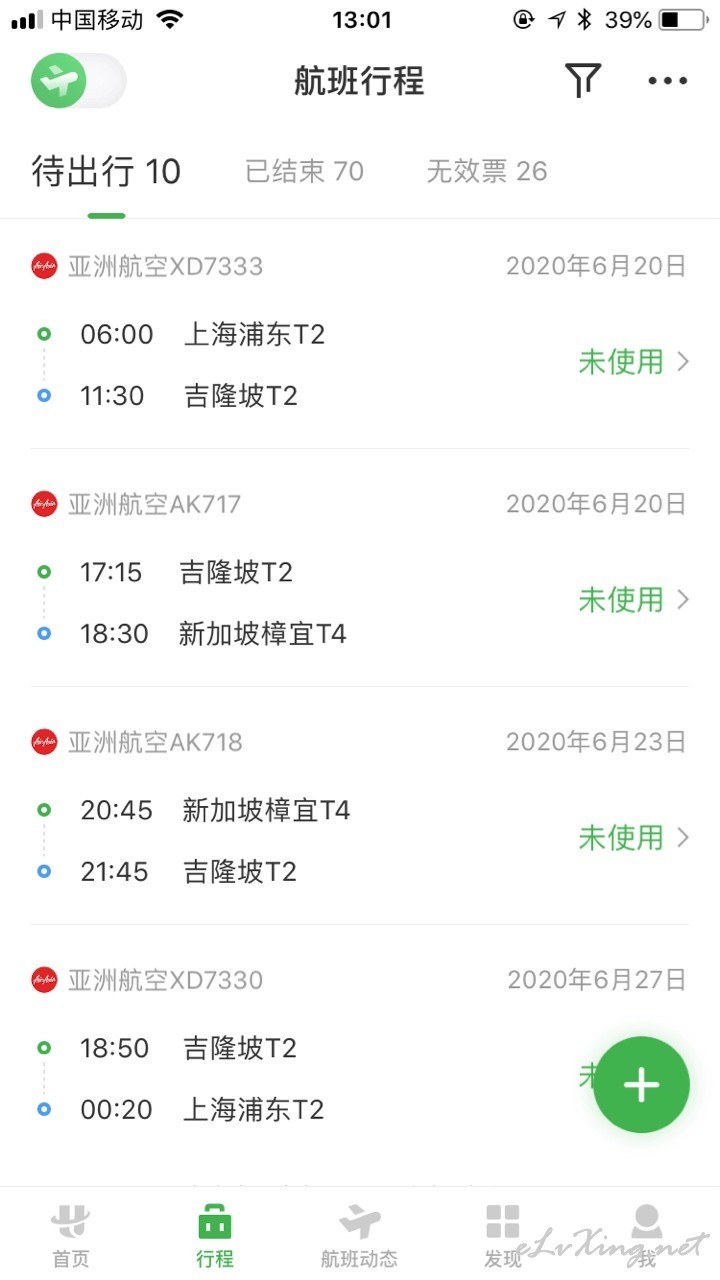Go to the 首页 home tab
This screenshot has width=720, height=1280.
pos(71,1235)
